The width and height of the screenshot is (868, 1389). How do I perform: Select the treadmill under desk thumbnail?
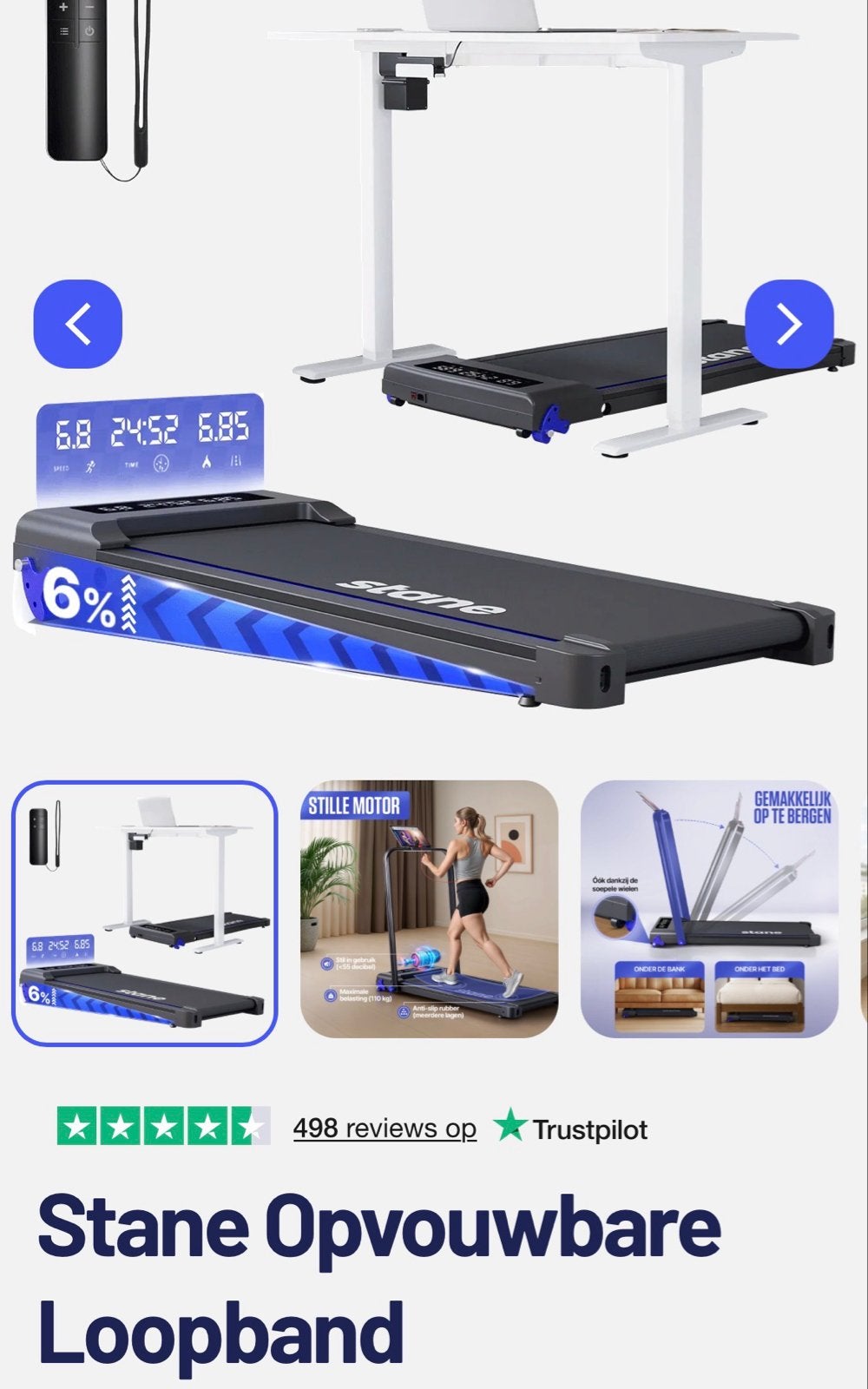pyautogui.click(x=145, y=913)
